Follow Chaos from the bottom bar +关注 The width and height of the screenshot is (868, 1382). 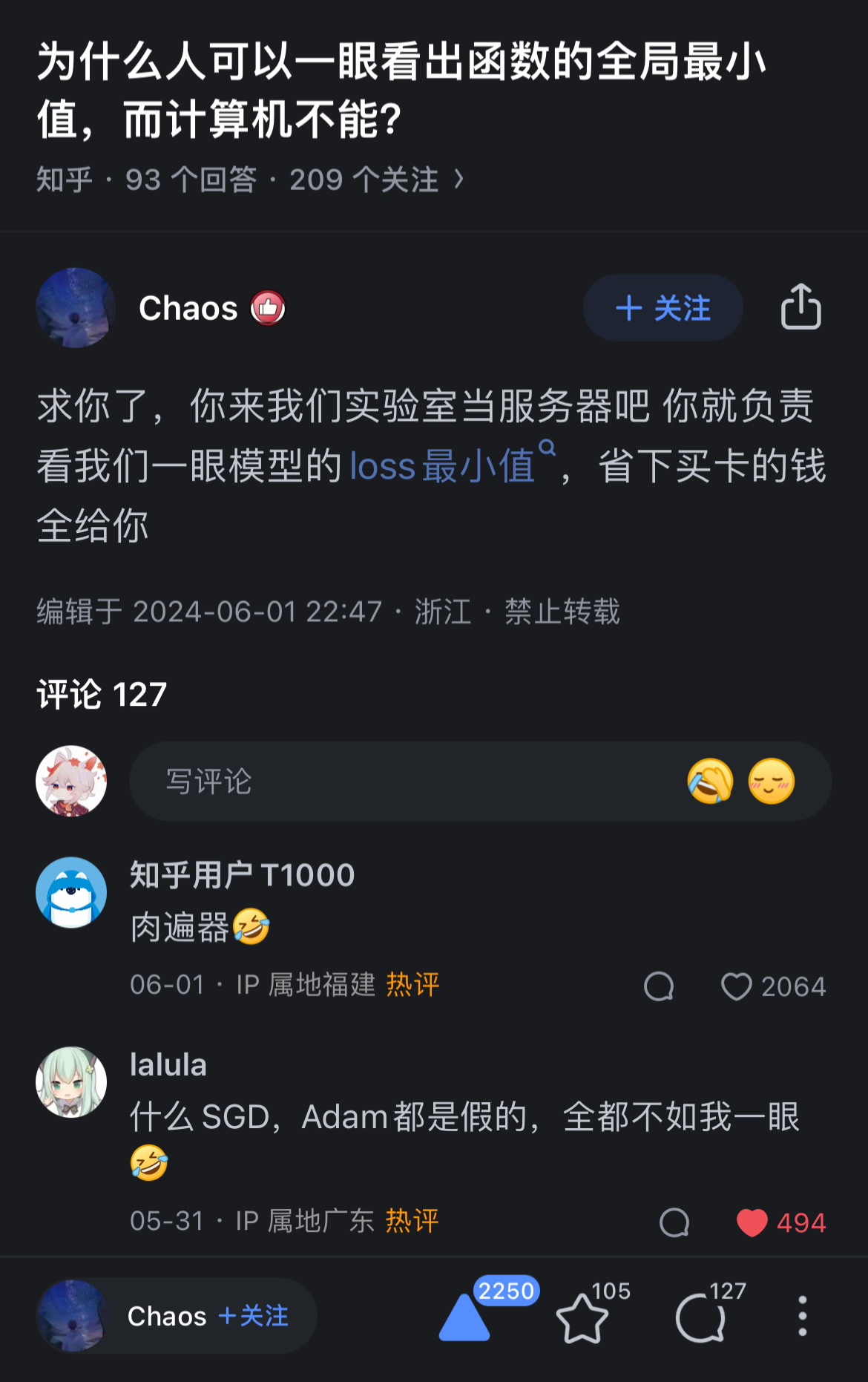coord(252,1315)
